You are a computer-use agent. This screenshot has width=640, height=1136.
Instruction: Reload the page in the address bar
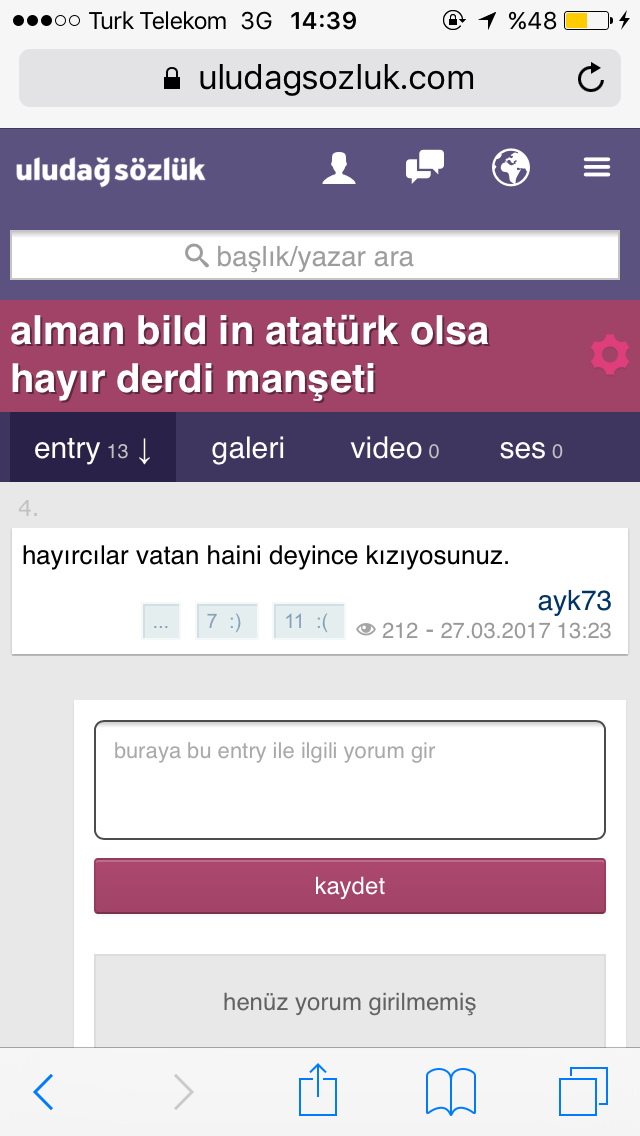(591, 78)
